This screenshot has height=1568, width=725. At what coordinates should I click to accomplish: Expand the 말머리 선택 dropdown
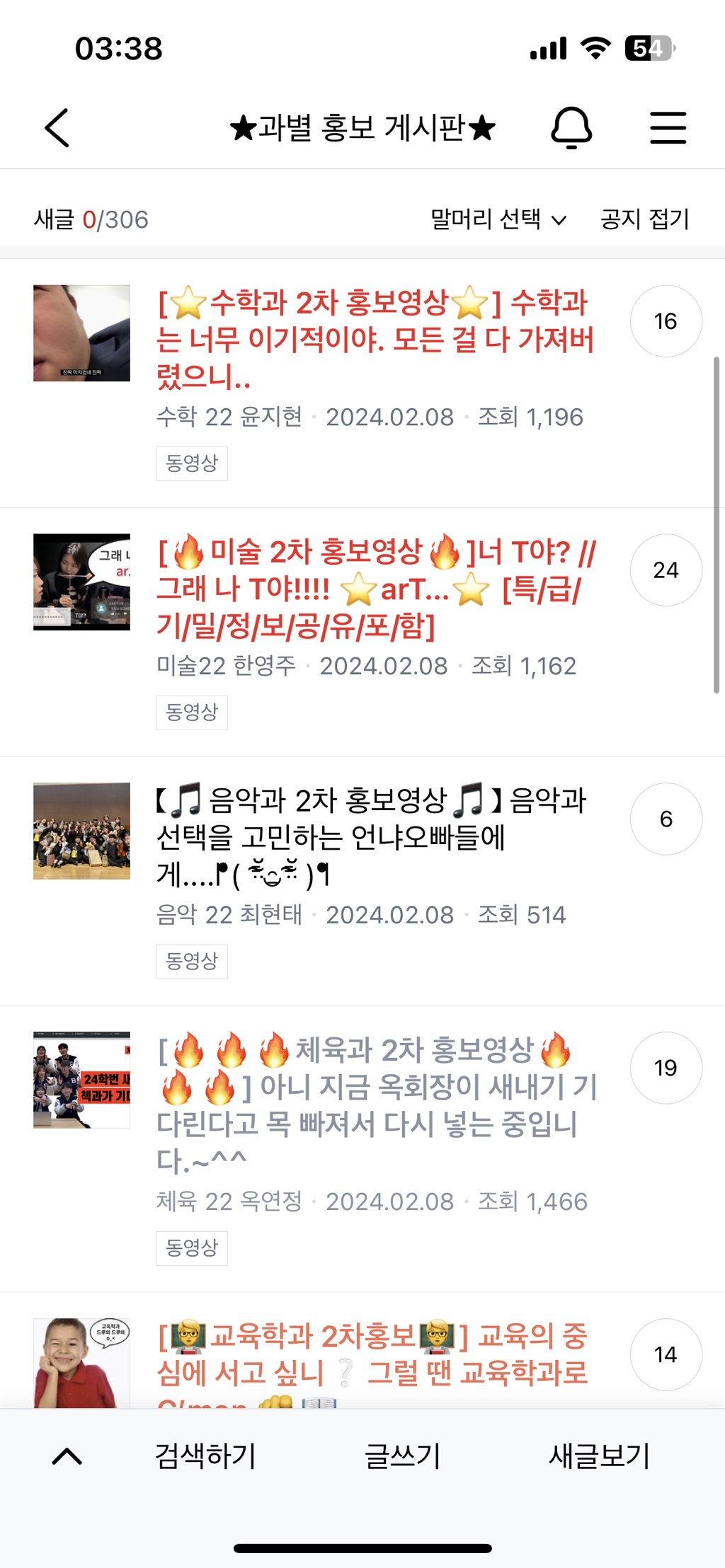(498, 219)
